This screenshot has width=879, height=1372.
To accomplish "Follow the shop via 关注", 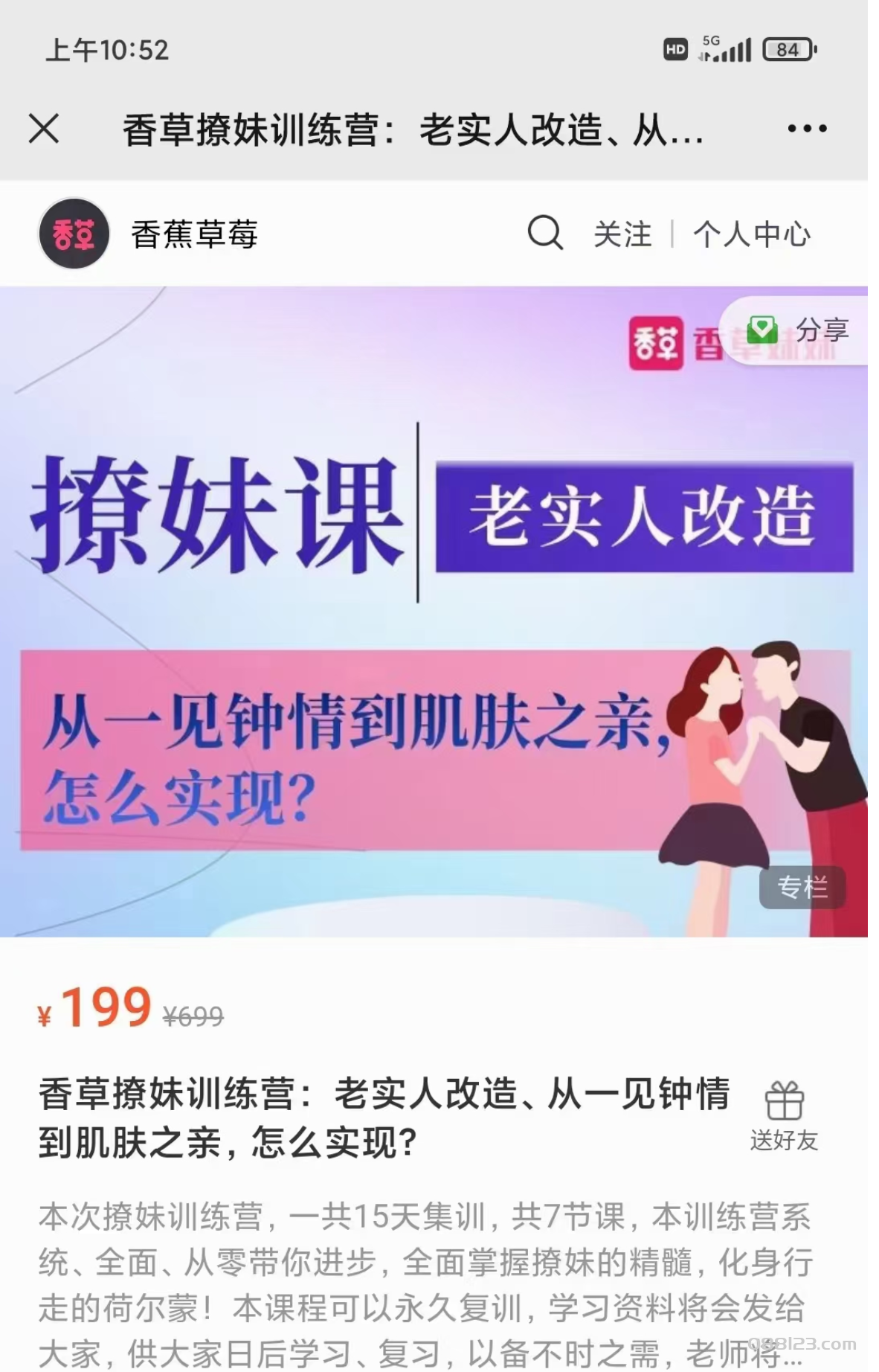I will (x=622, y=234).
